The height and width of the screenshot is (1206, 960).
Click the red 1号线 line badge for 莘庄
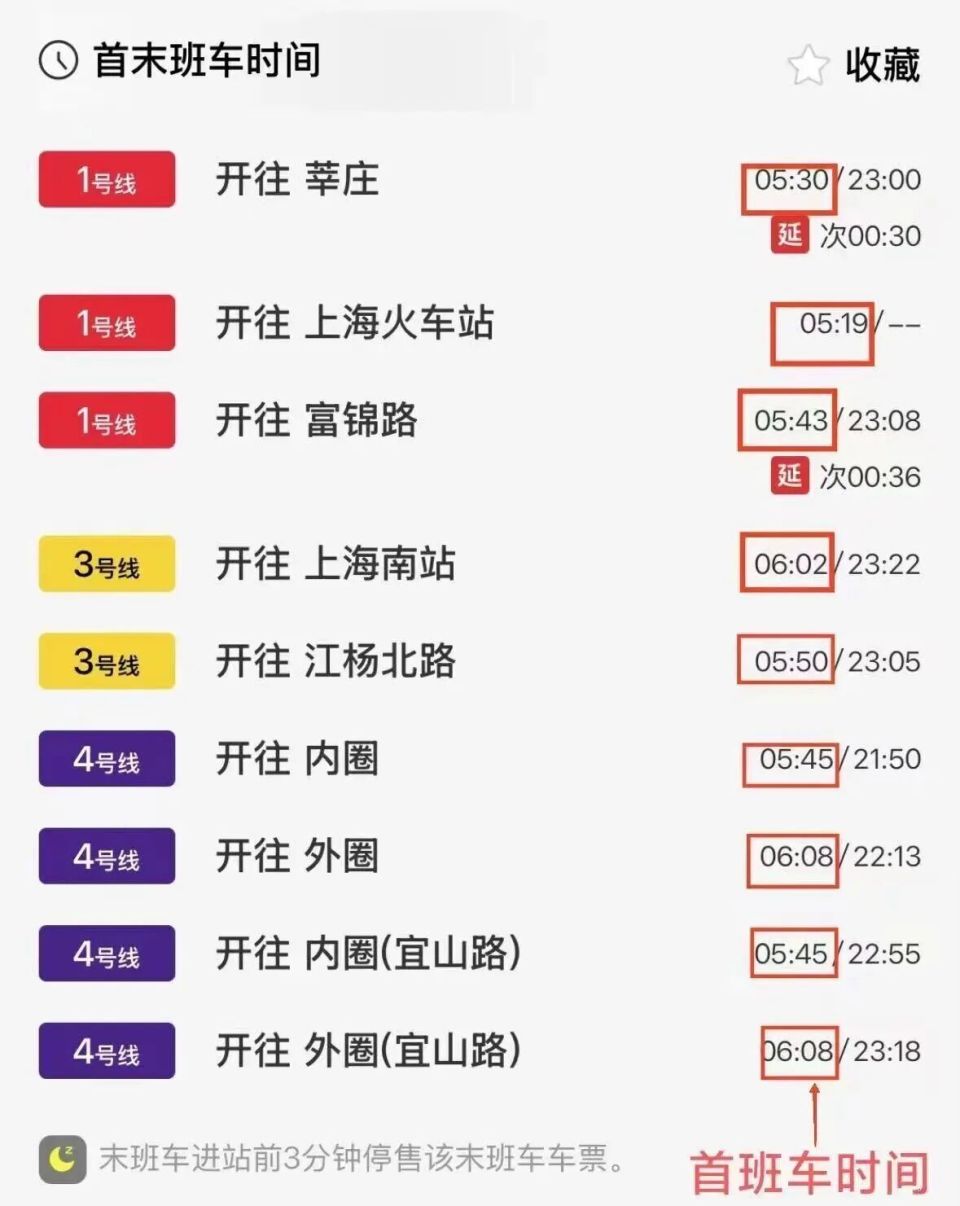pos(106,182)
